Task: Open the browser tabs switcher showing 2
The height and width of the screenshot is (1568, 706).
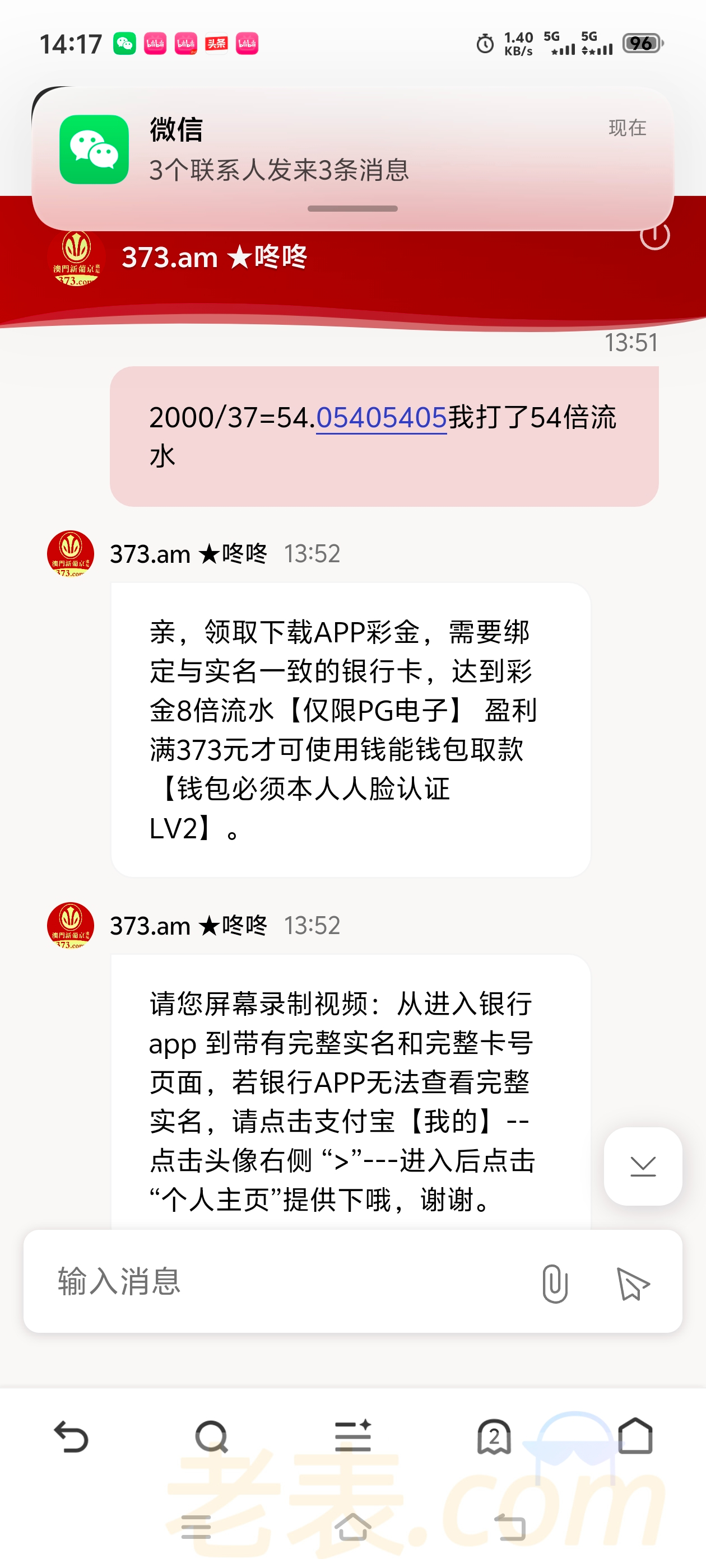Action: pos(494,1436)
